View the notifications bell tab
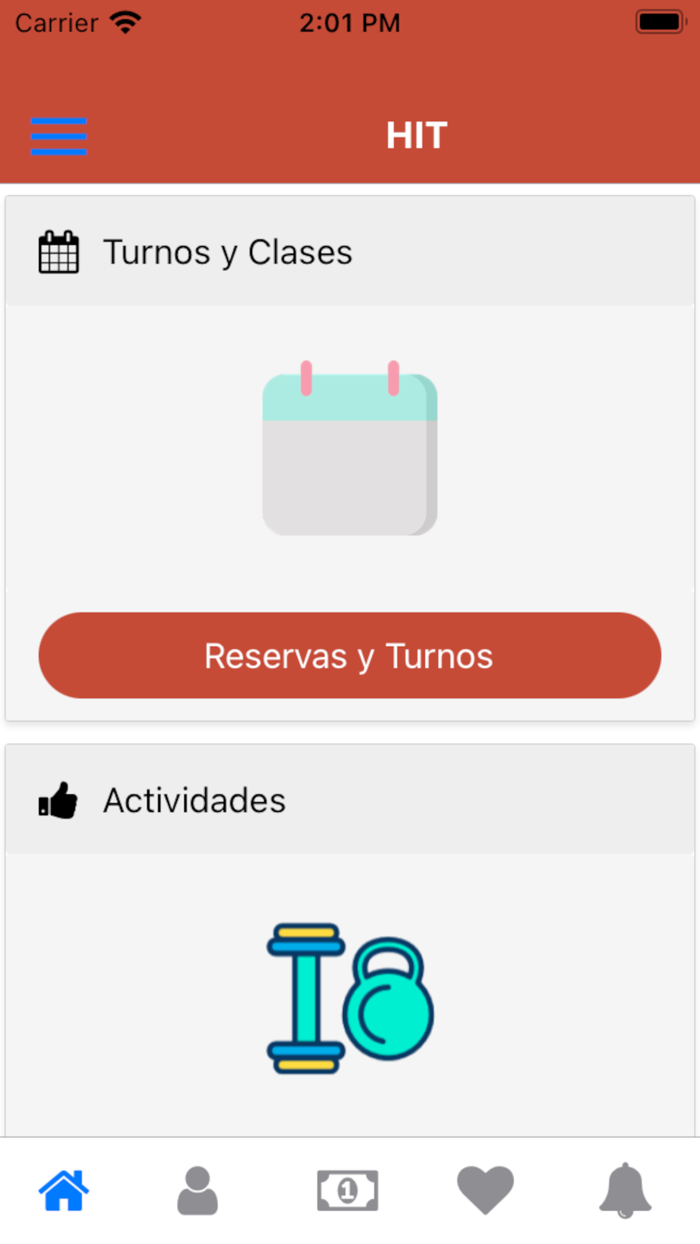Image resolution: width=700 pixels, height=1244 pixels. point(625,1190)
